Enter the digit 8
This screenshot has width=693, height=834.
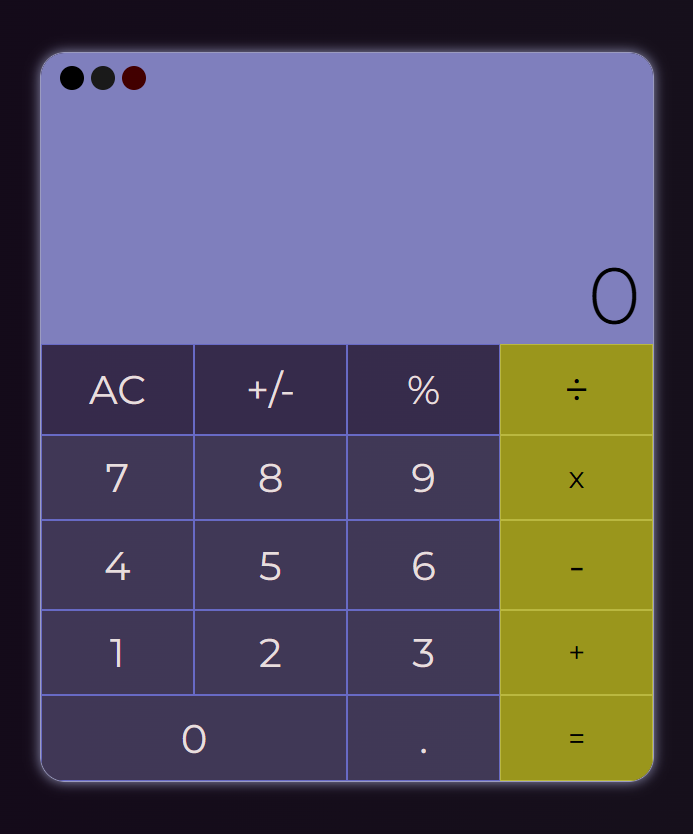click(270, 478)
